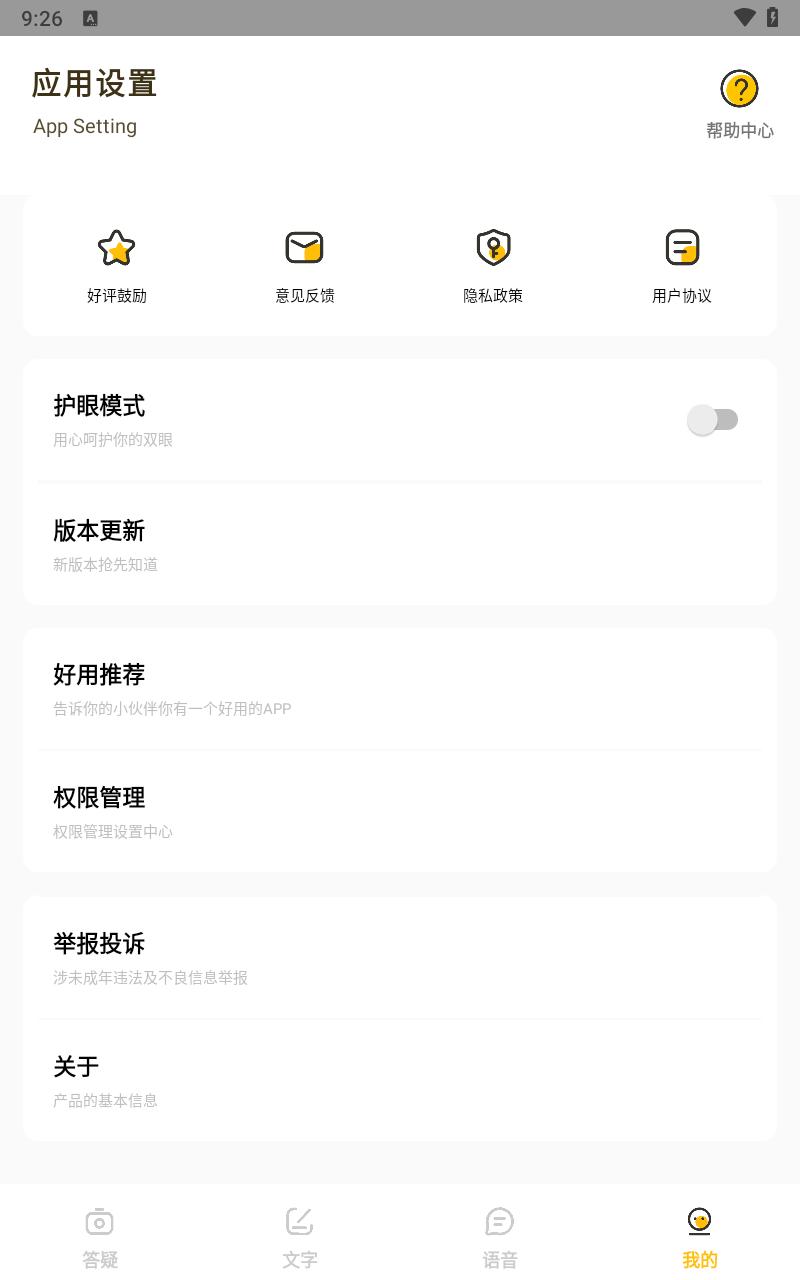Tap the chat bubble icon above 语音

point(500,1222)
